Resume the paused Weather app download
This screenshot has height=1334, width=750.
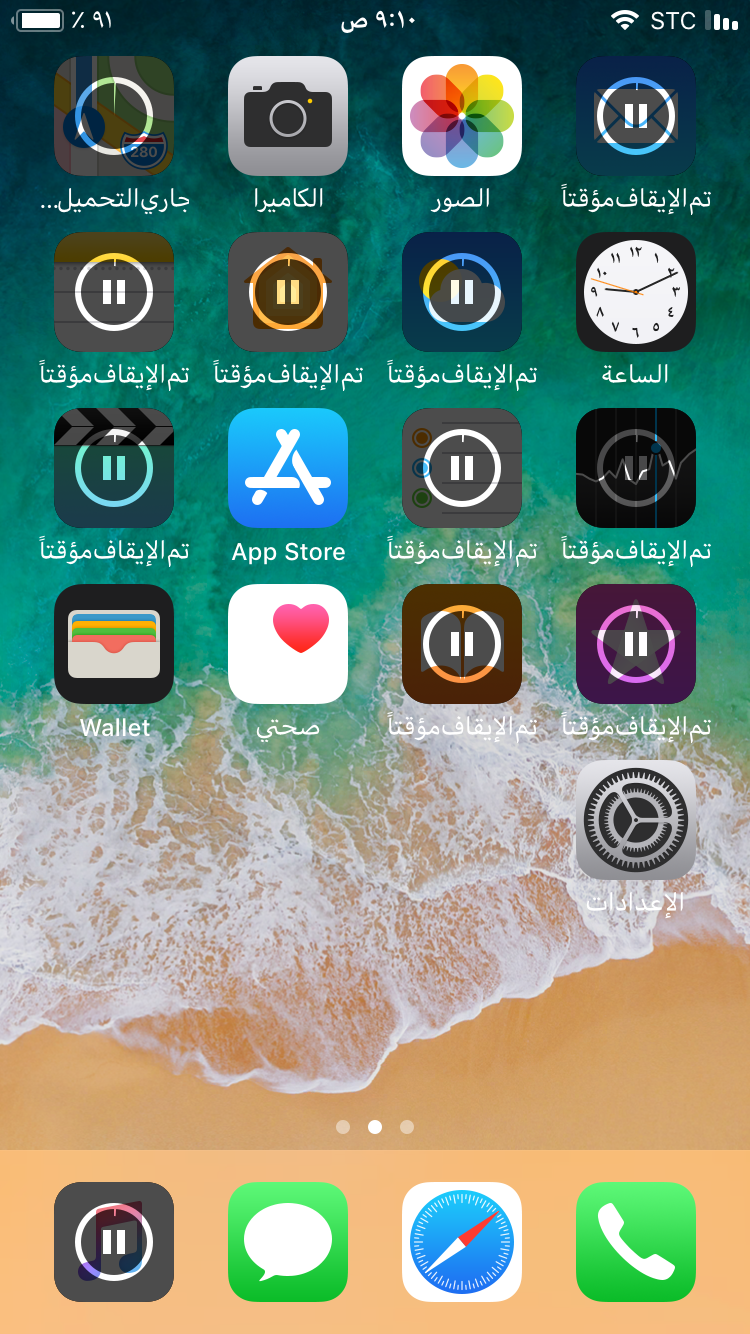pos(462,292)
